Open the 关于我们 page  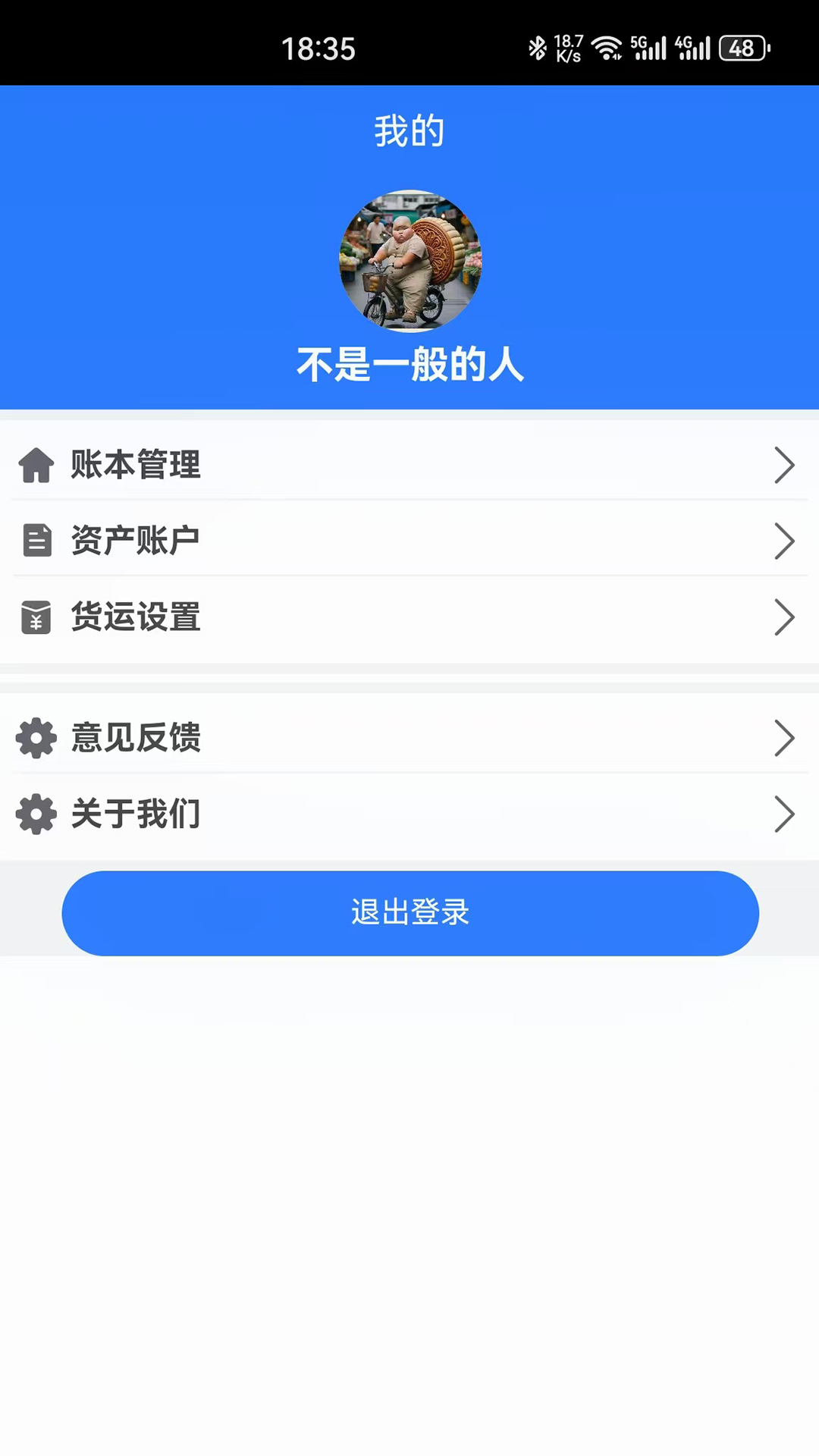(x=785, y=814)
